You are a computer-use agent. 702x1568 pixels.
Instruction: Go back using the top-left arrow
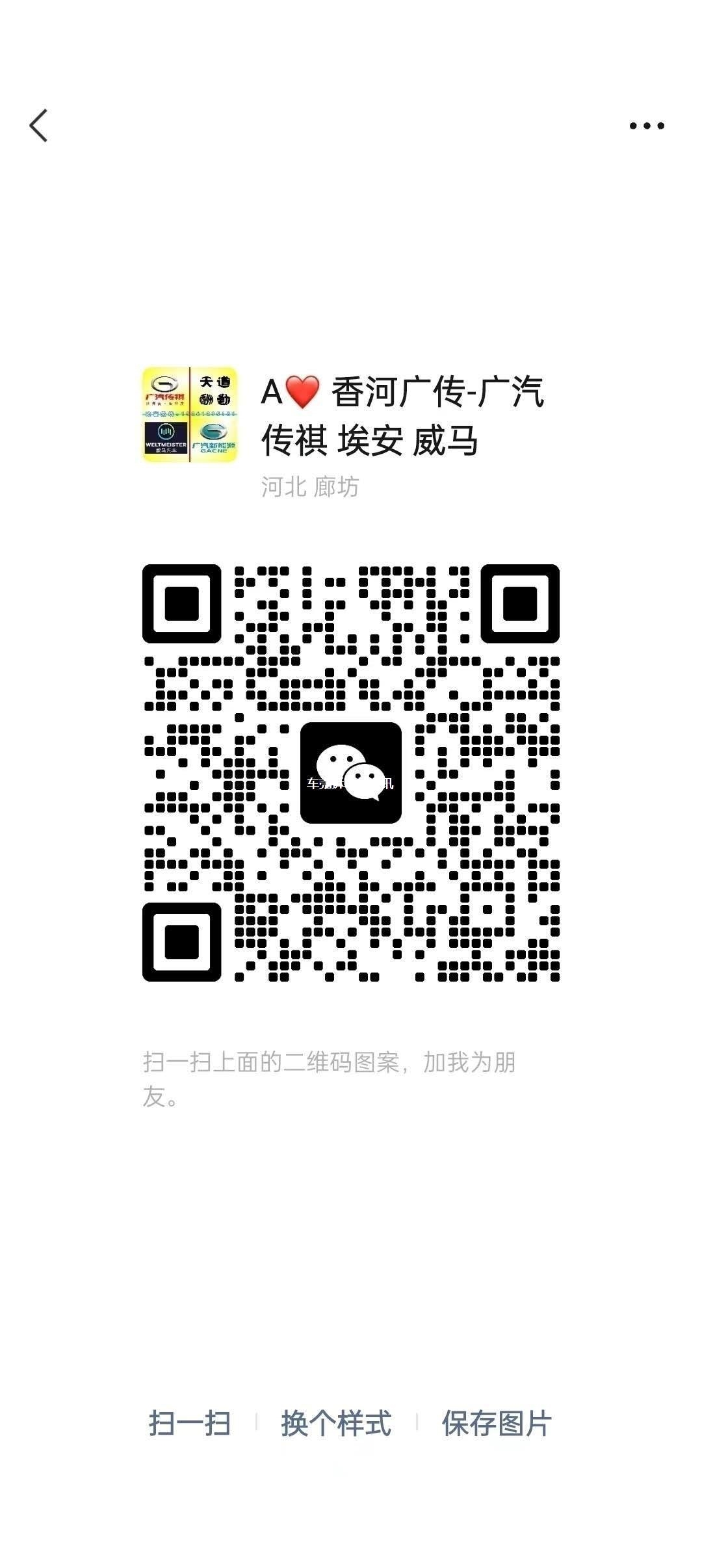click(39, 125)
